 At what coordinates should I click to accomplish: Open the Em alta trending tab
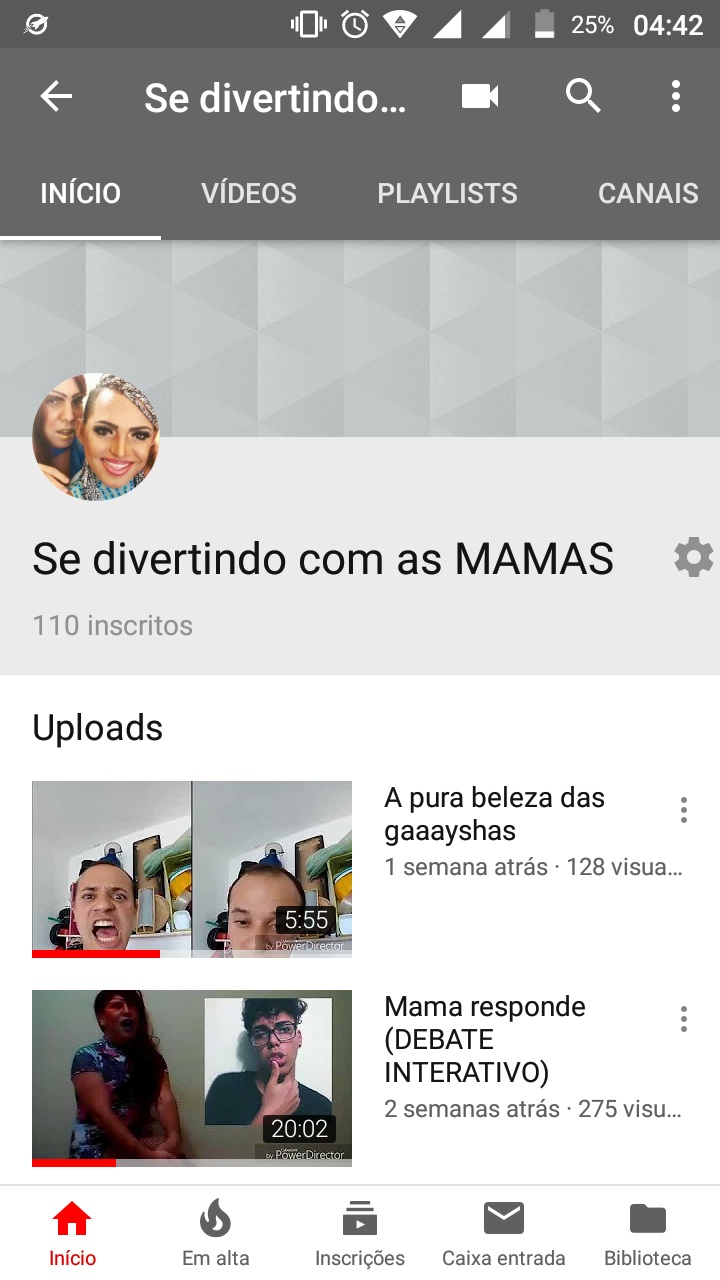pos(215,1233)
